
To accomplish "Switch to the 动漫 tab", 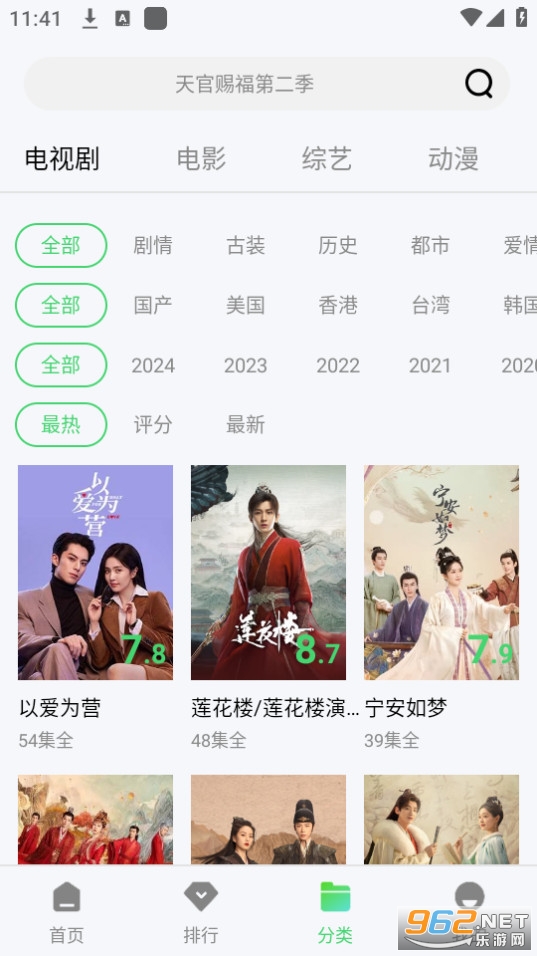I will point(453,159).
